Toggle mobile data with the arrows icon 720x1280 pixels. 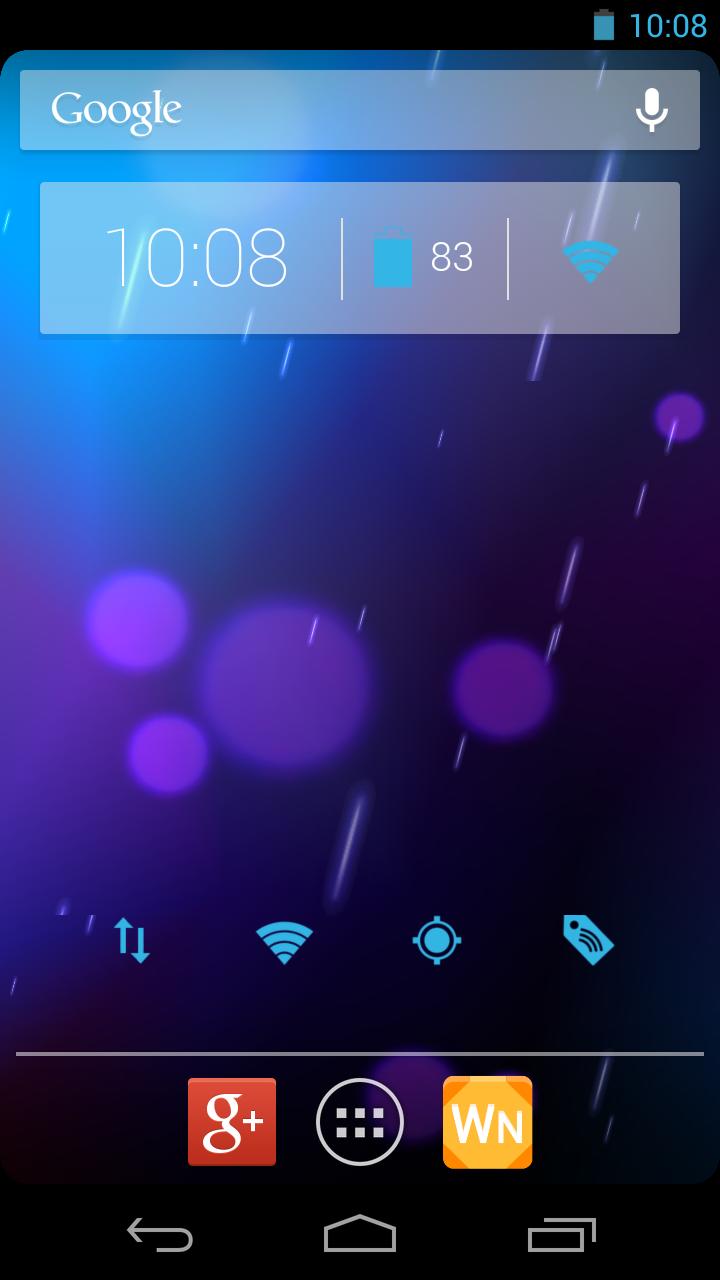point(132,940)
